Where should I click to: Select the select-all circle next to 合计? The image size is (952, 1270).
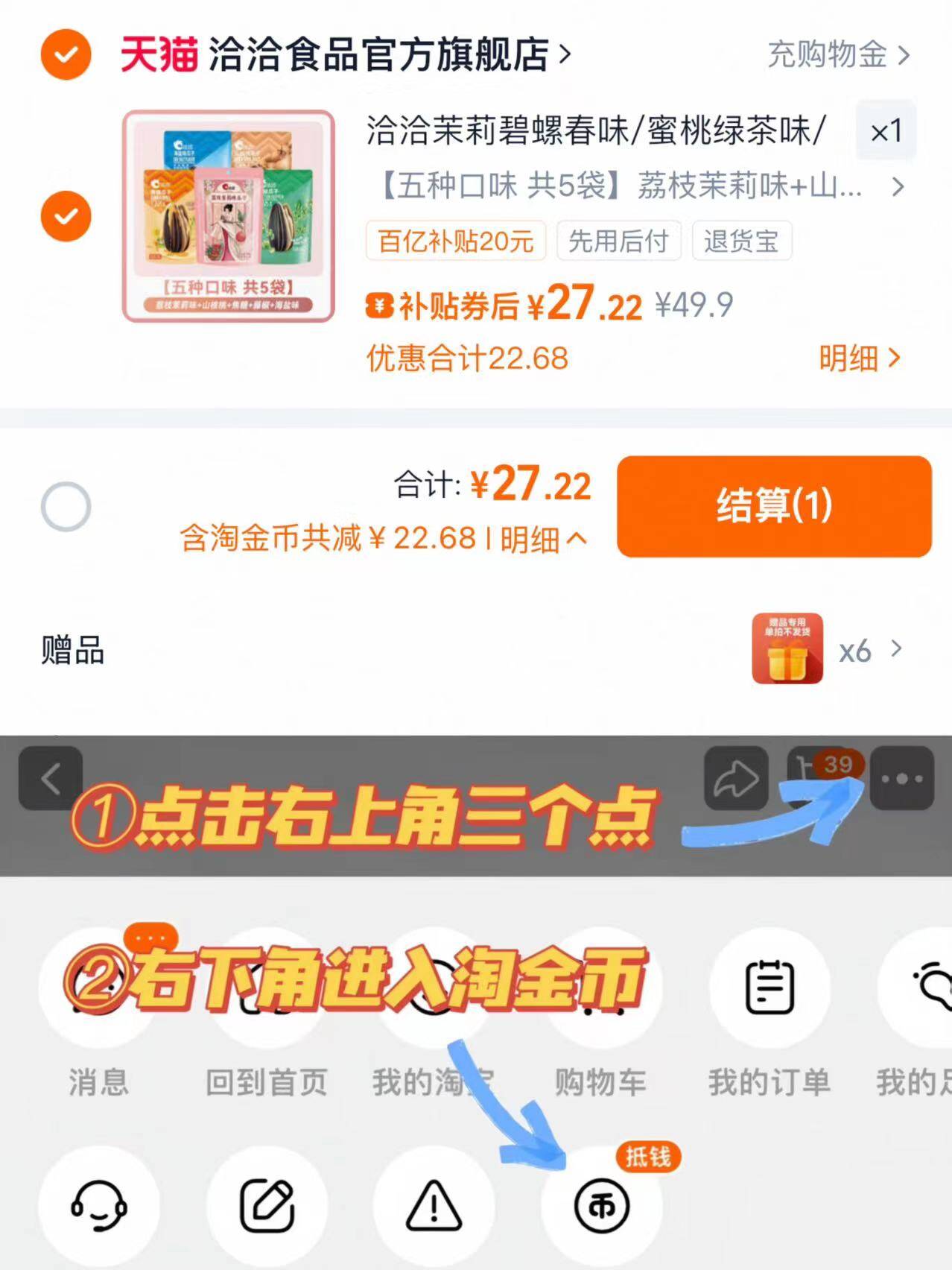pos(66,505)
